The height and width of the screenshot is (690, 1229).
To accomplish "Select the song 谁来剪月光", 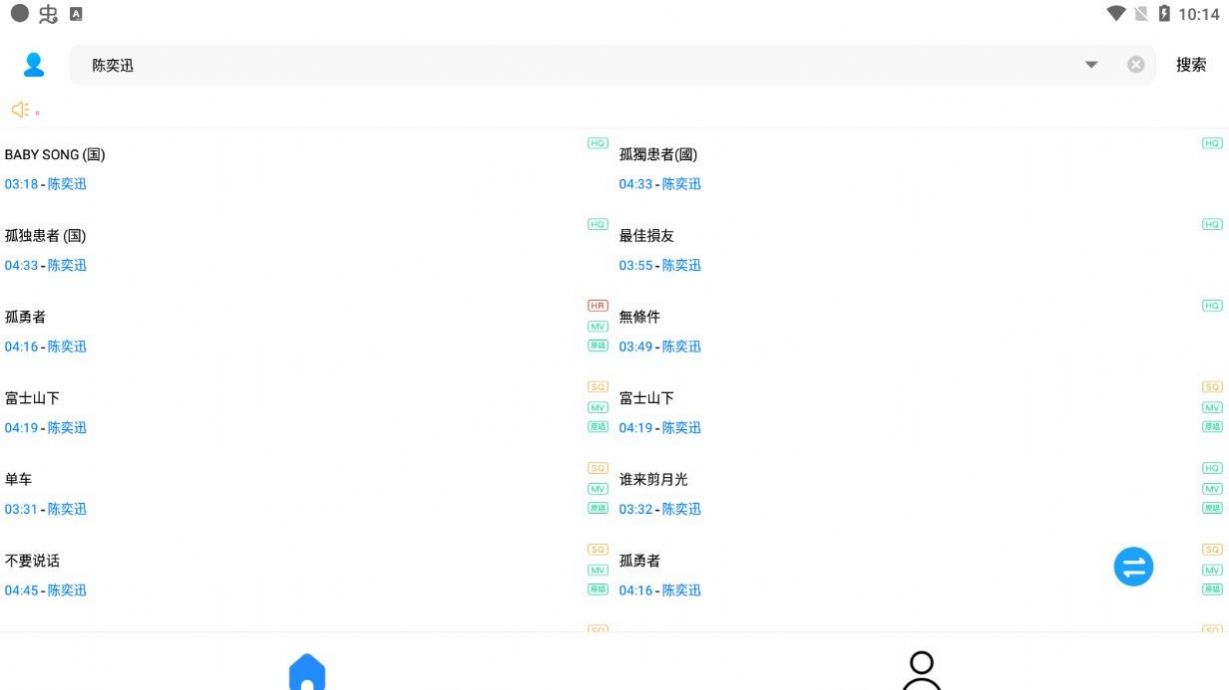I will pyautogui.click(x=654, y=480).
